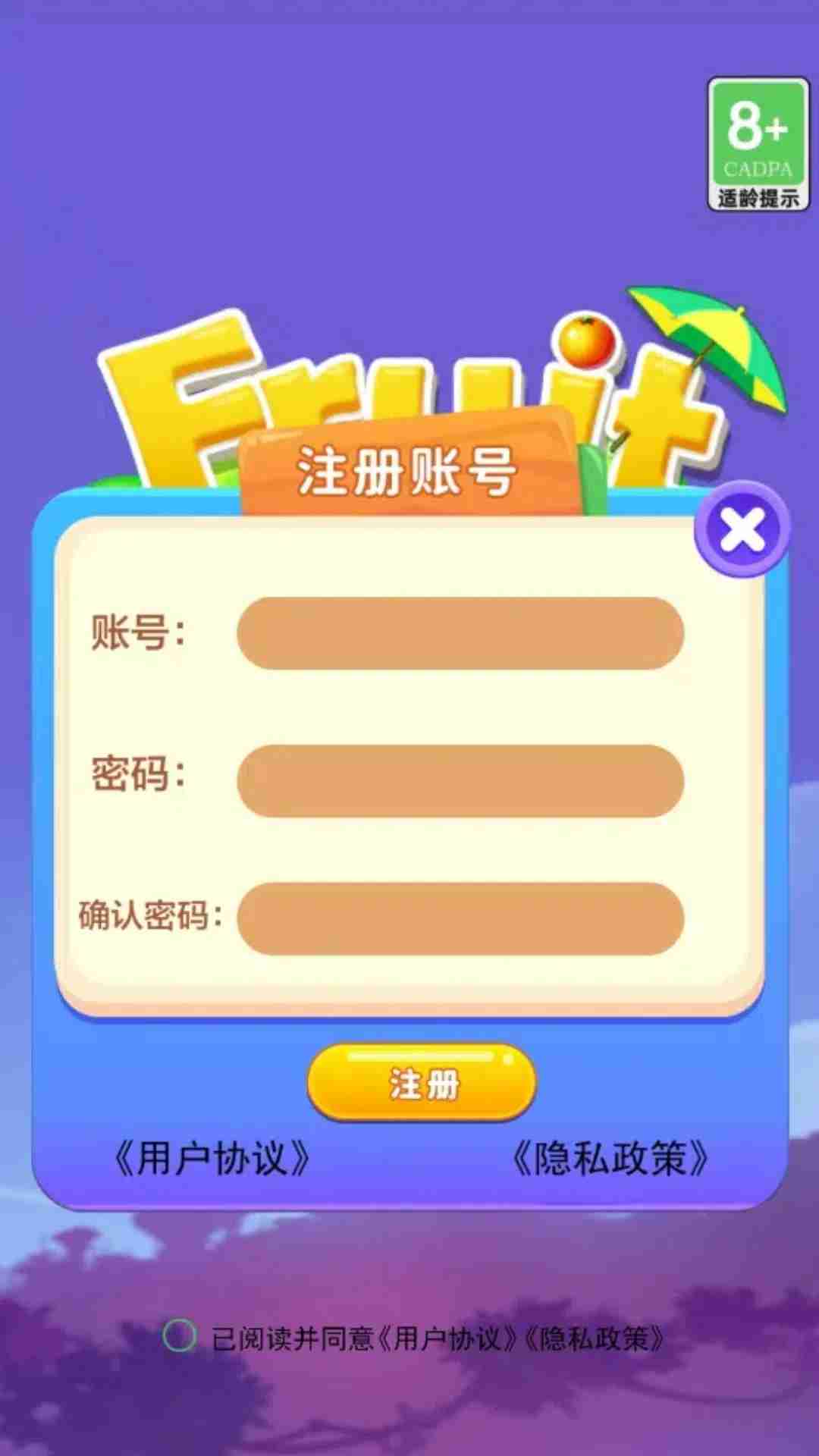Close the 注册账号 dialog
The image size is (819, 1456).
coord(742,529)
